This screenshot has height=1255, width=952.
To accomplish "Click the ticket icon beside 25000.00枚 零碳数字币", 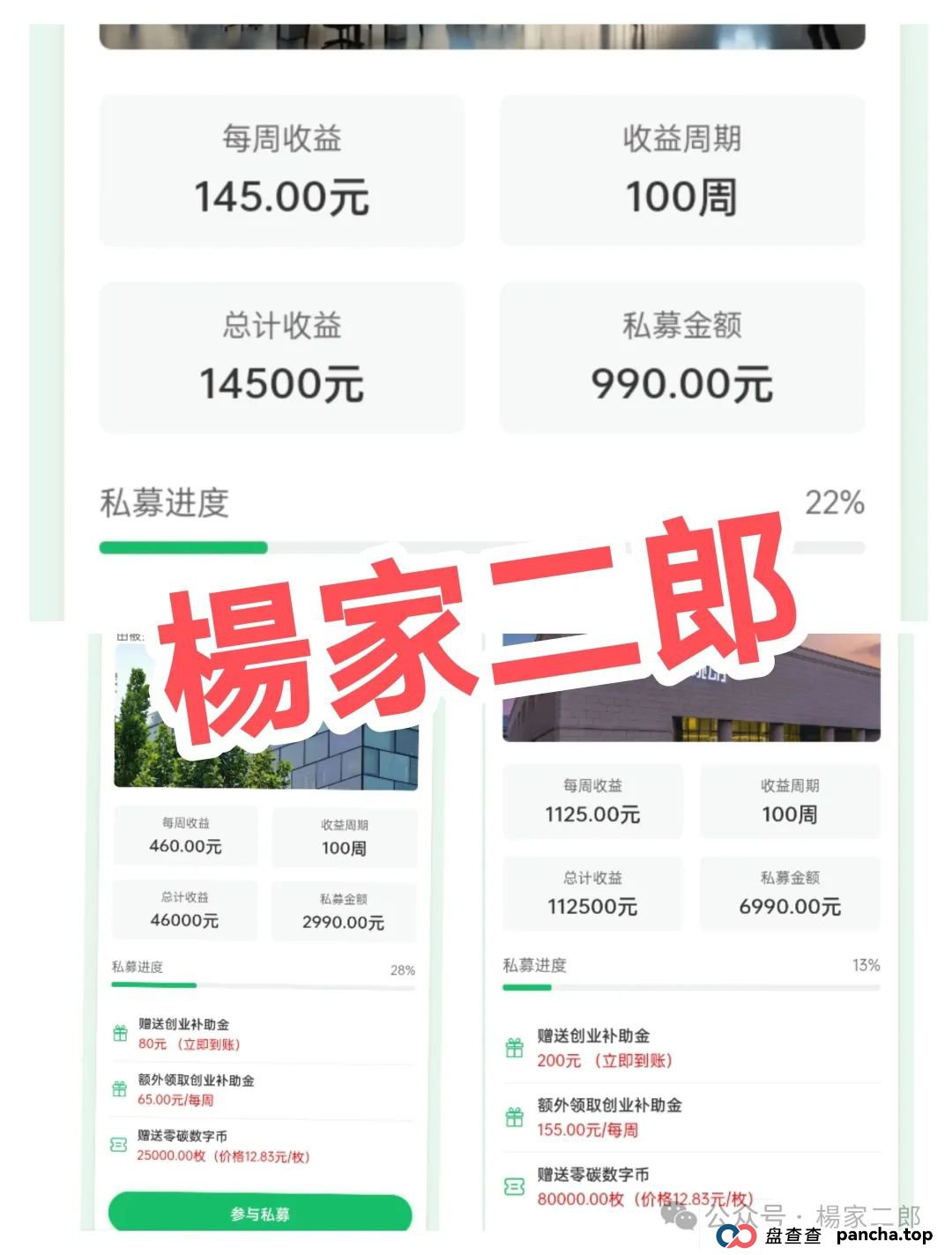I will [118, 1146].
